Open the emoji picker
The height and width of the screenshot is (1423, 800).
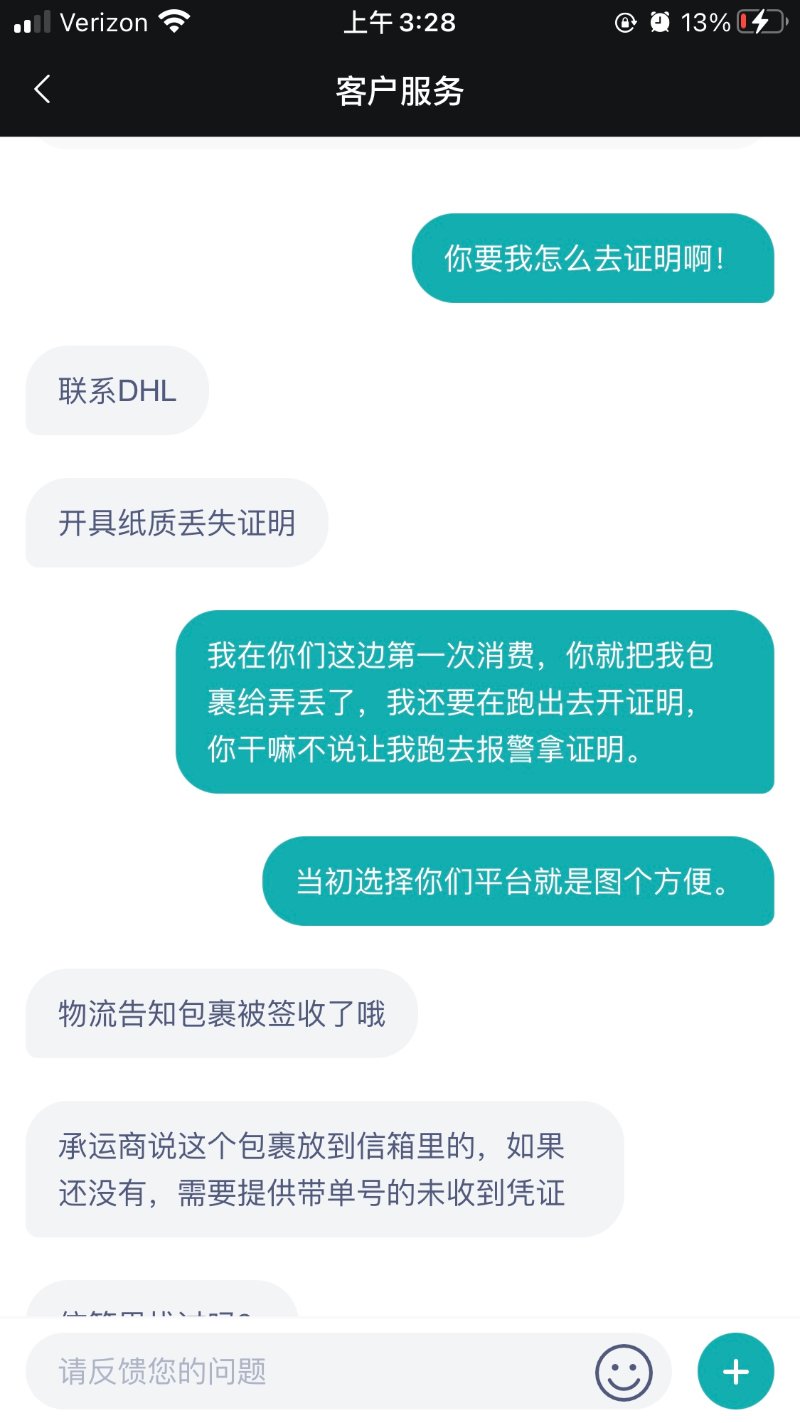(x=624, y=1371)
